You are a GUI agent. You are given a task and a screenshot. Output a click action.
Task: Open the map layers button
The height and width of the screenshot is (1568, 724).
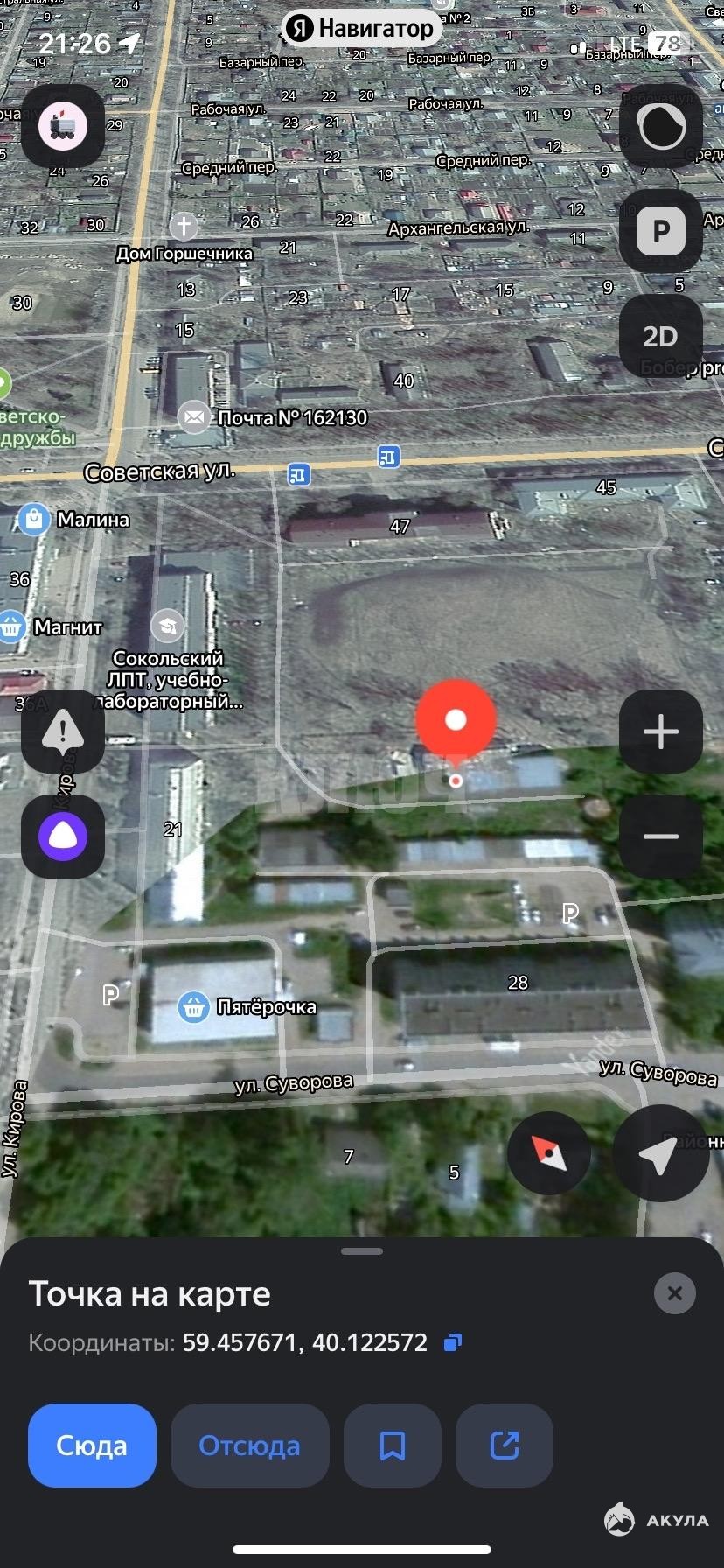coord(662,128)
